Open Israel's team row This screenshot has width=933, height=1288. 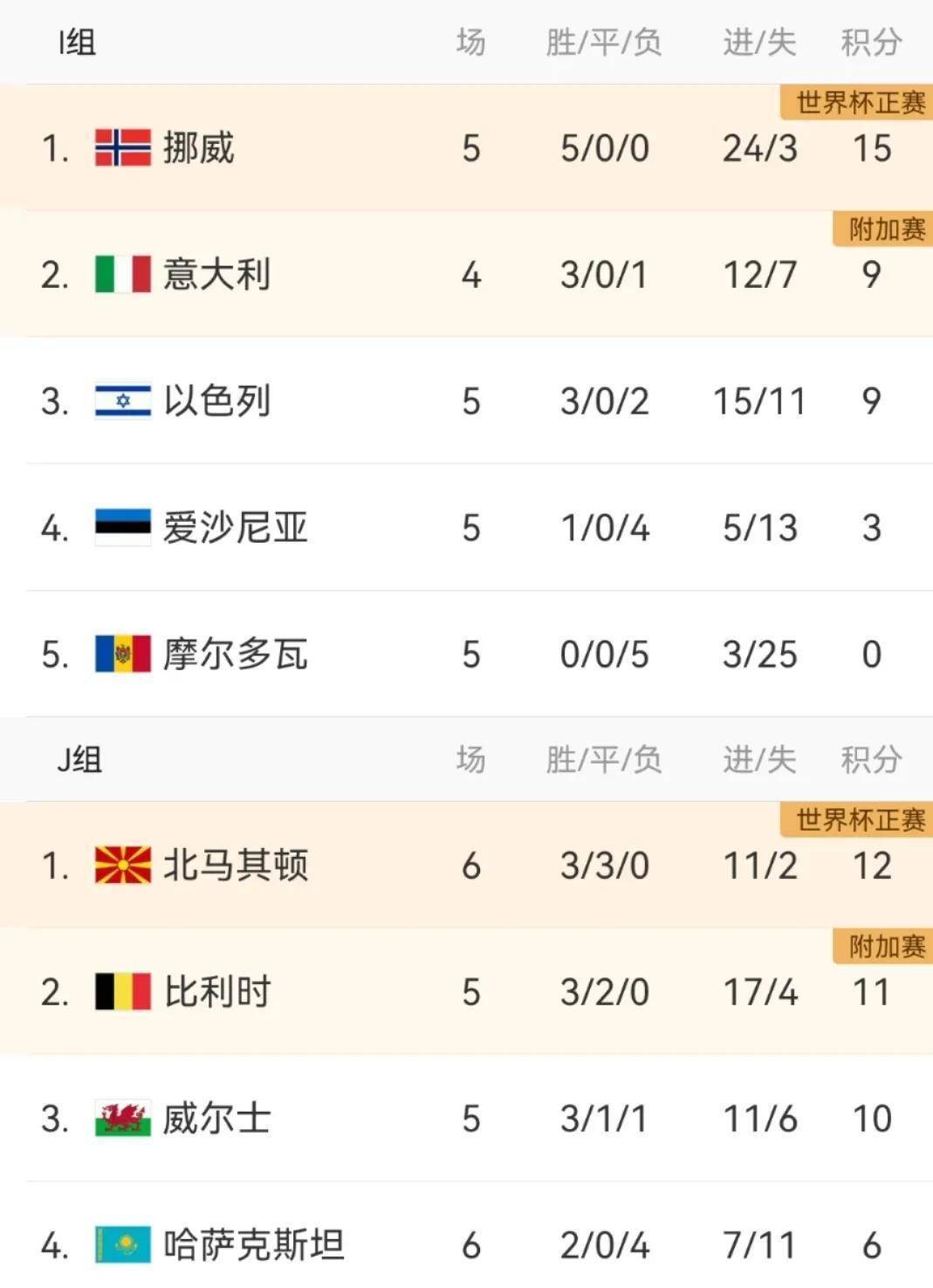(x=216, y=401)
